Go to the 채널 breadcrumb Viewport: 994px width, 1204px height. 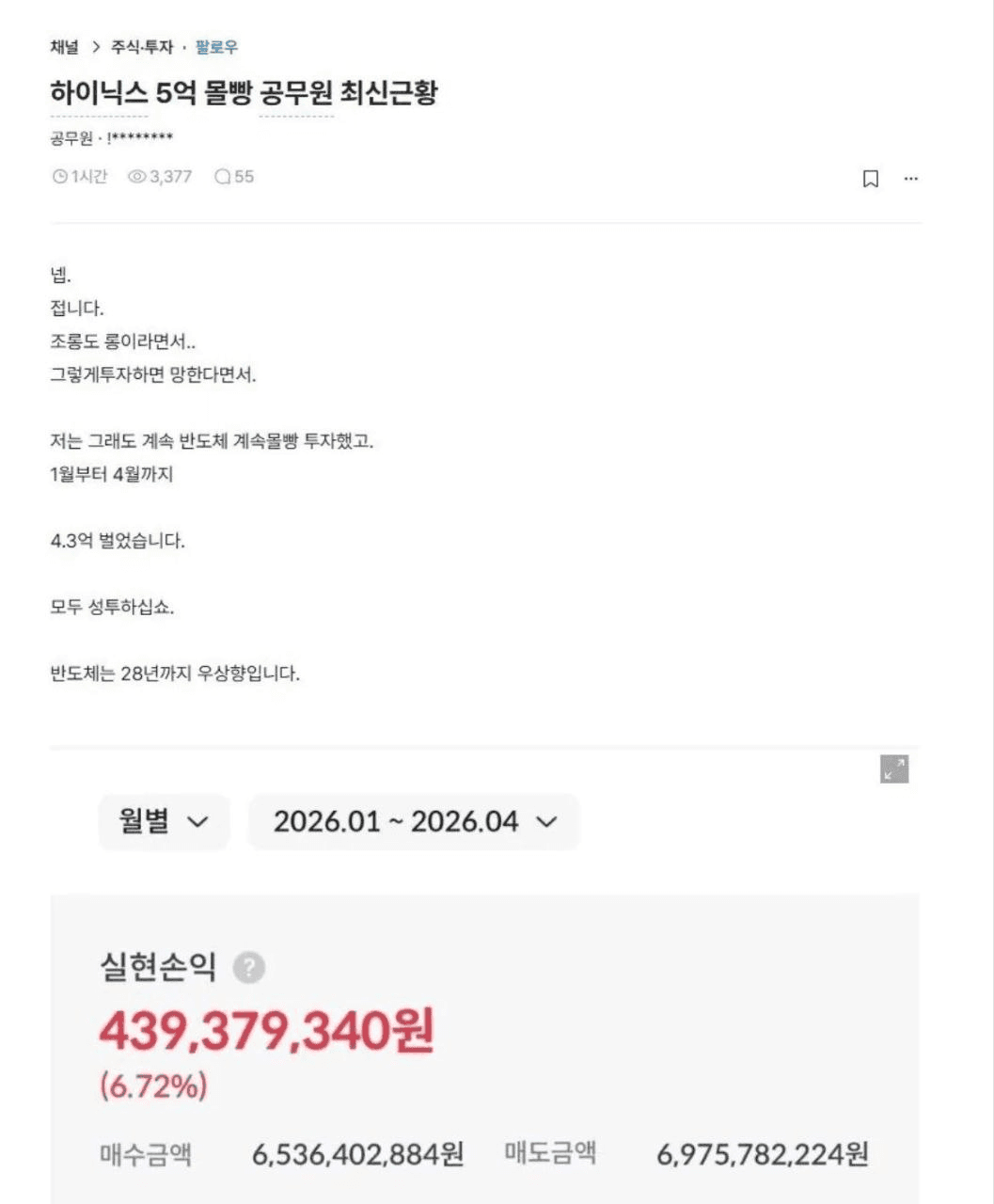point(65,47)
